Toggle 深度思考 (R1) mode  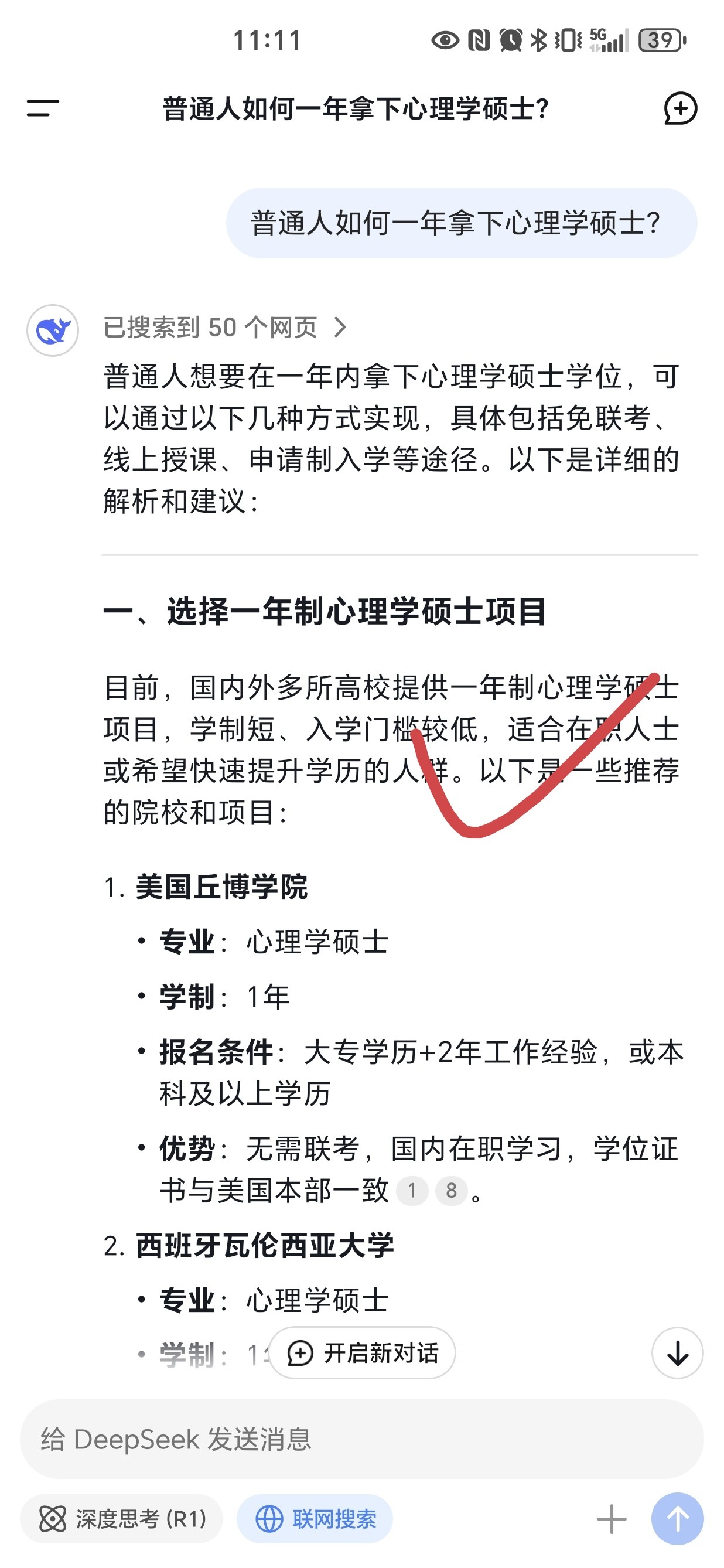tap(122, 1519)
